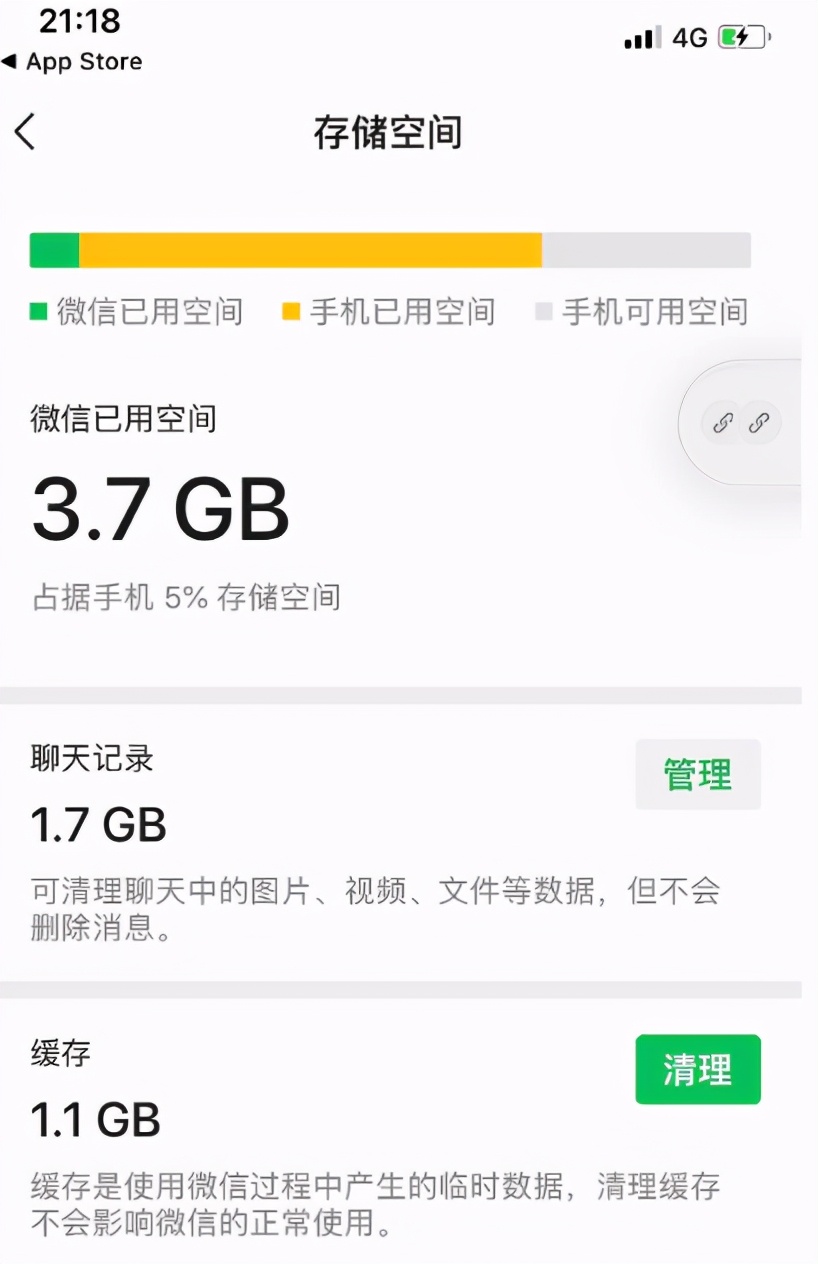Tap the 管理 button for chat records
This screenshot has height=1264, width=818.
[697, 774]
